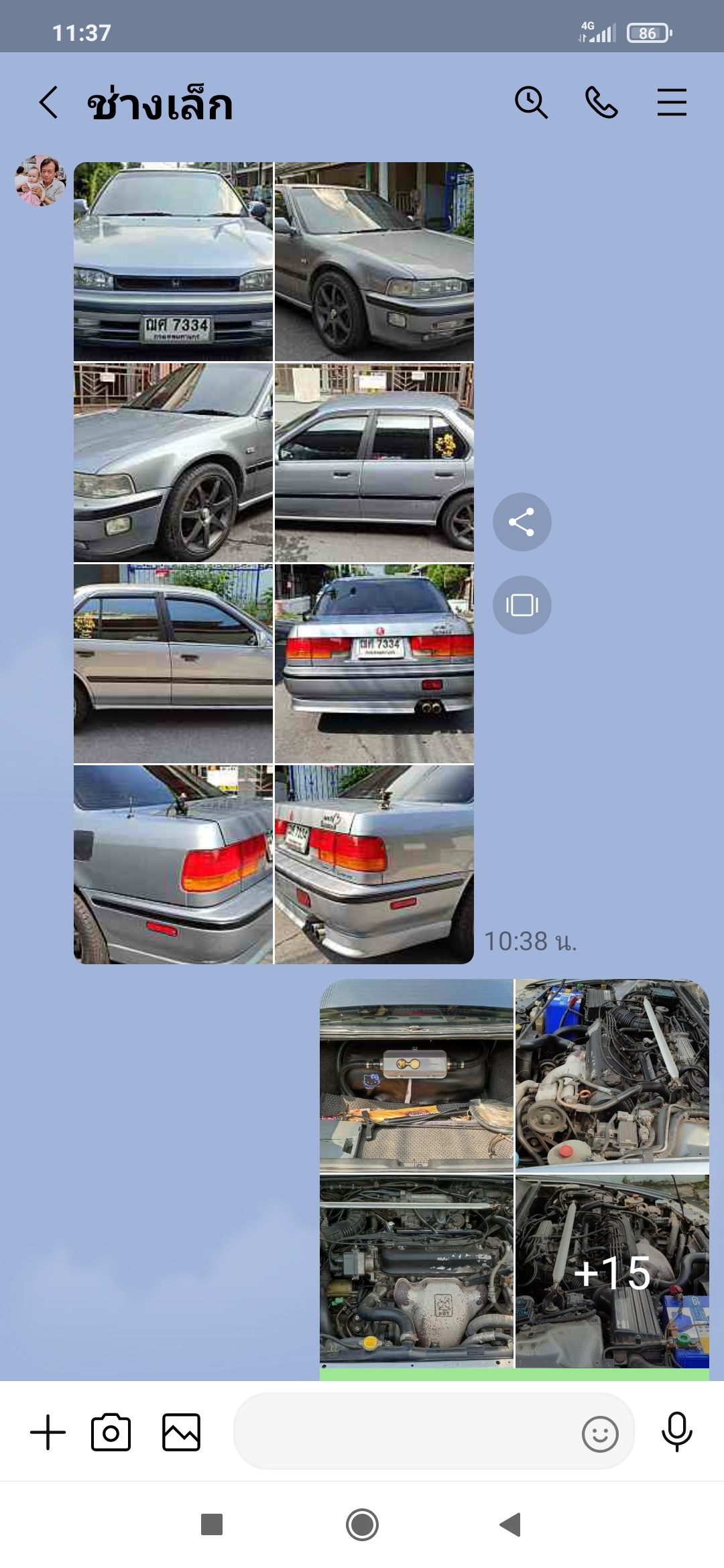Open the front view car photo with plate

[173, 261]
